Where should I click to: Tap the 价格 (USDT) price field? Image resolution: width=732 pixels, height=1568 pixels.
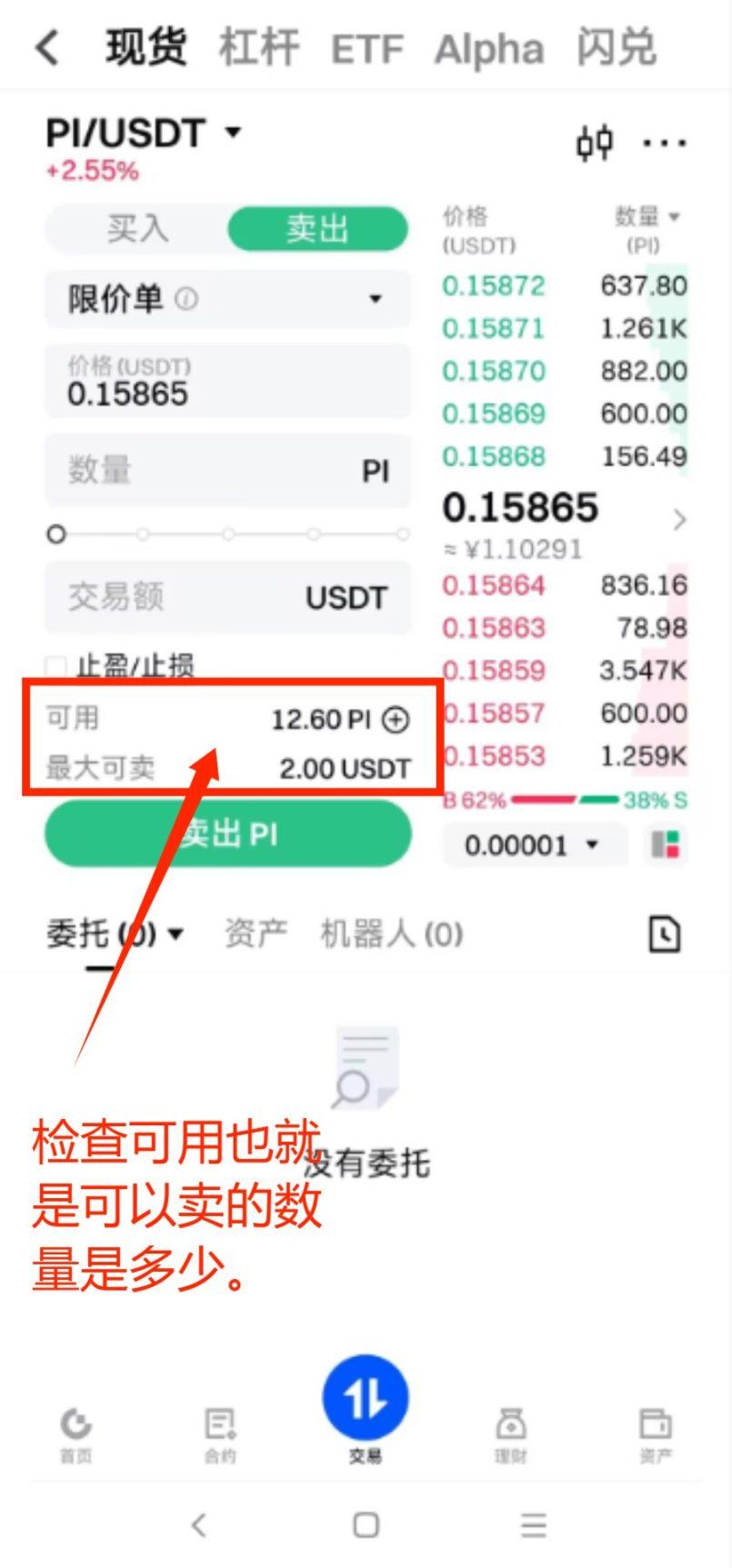[227, 383]
